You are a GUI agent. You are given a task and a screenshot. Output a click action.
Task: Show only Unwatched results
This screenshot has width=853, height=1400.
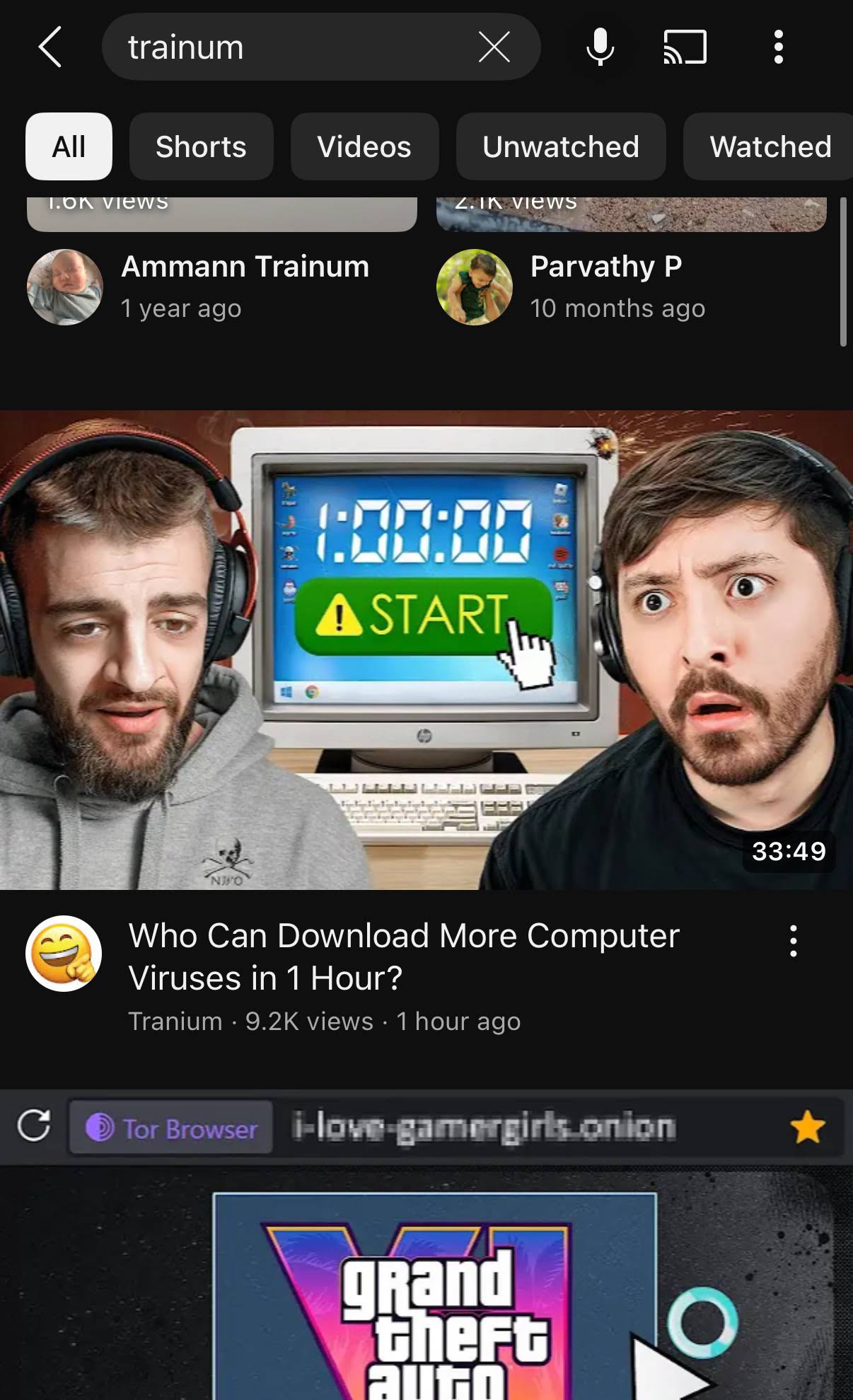pyautogui.click(x=560, y=146)
